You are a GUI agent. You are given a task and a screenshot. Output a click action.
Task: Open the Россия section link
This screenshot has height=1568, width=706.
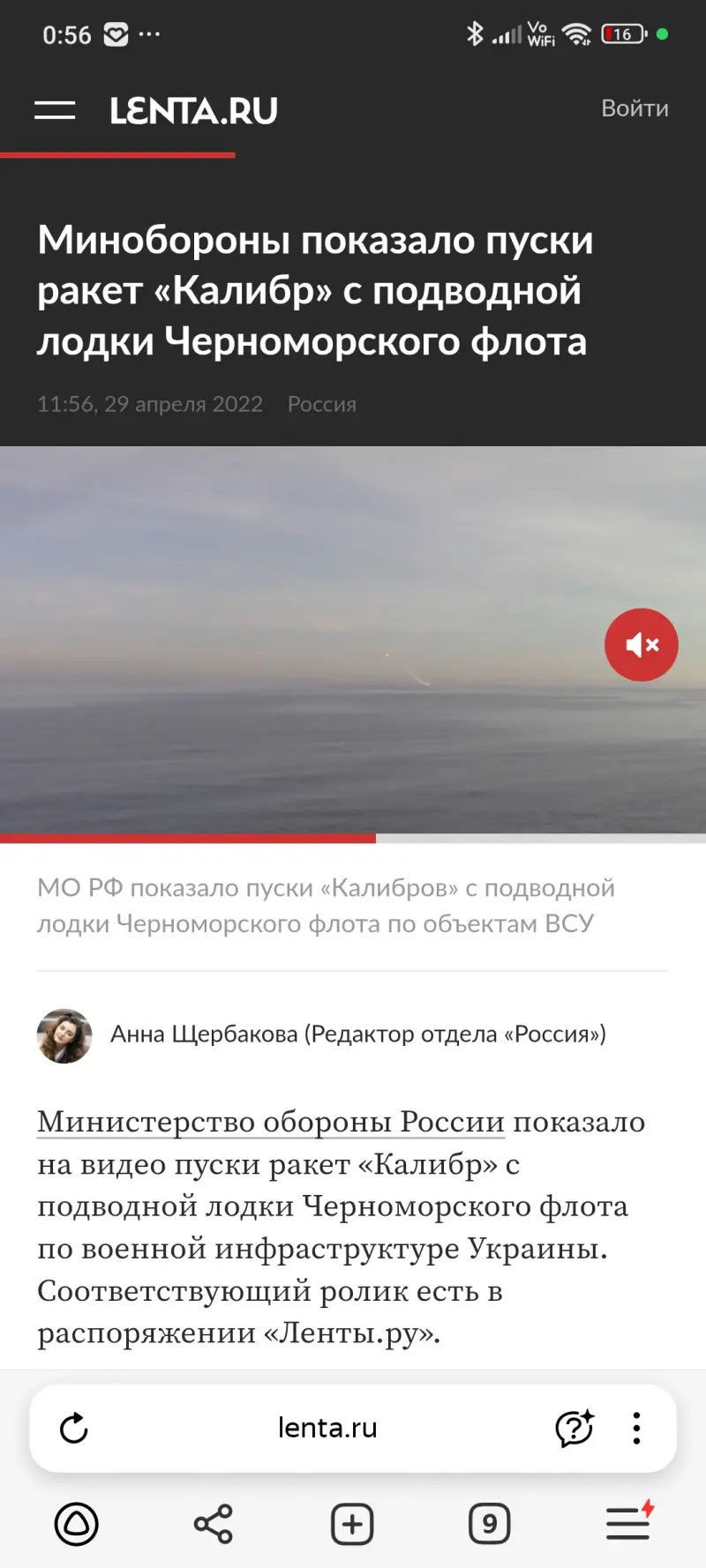click(x=322, y=404)
